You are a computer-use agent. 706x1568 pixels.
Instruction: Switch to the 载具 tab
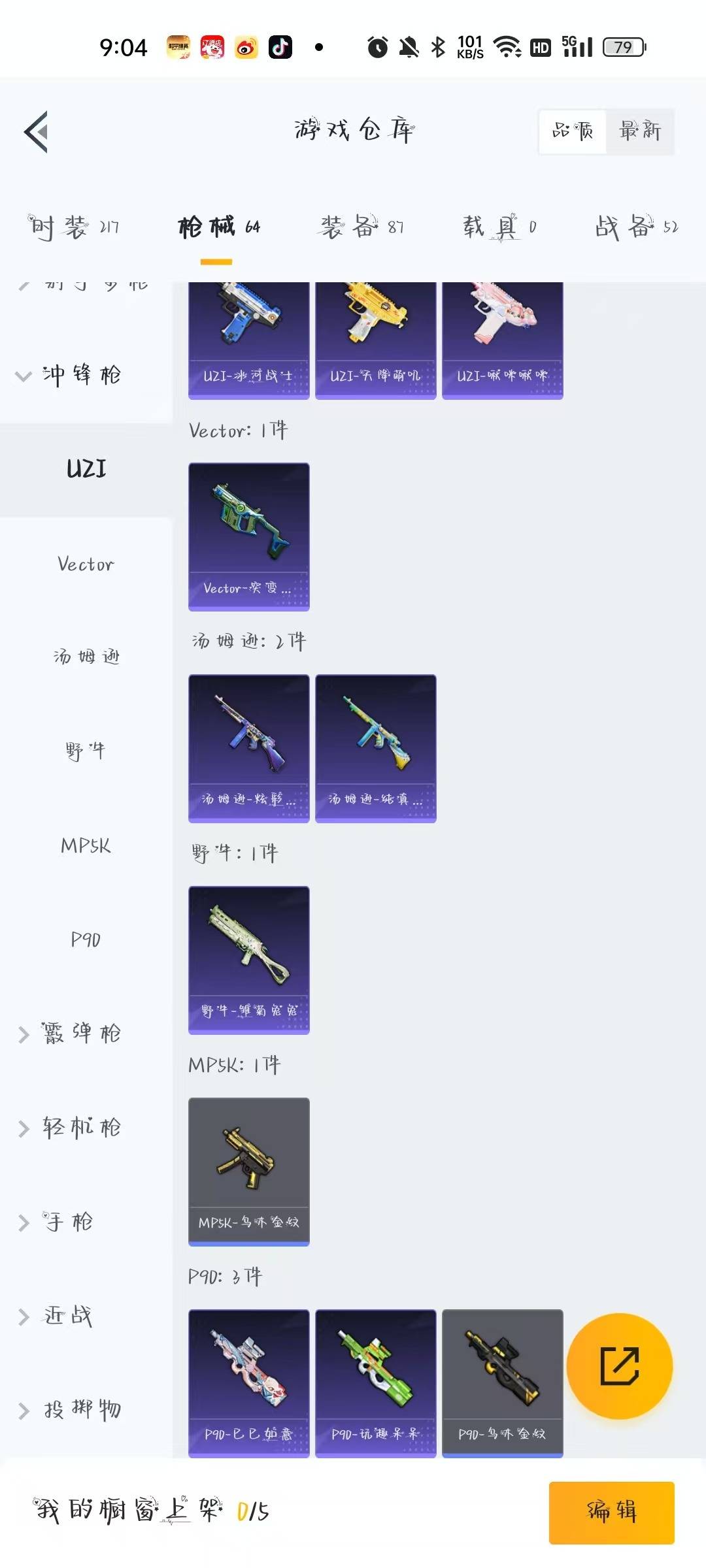click(499, 227)
